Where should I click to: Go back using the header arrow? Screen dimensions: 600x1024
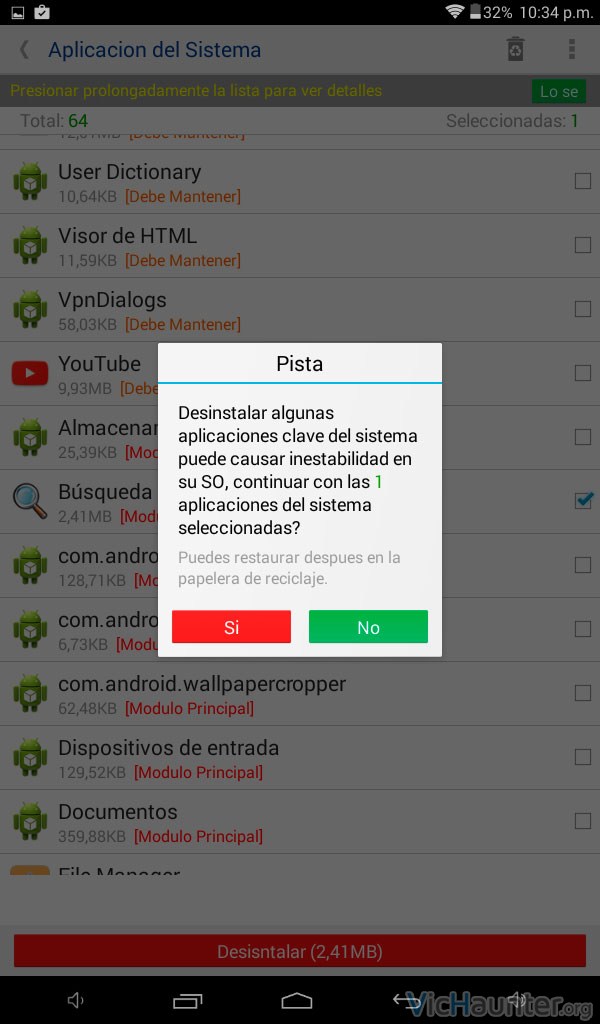coord(24,50)
